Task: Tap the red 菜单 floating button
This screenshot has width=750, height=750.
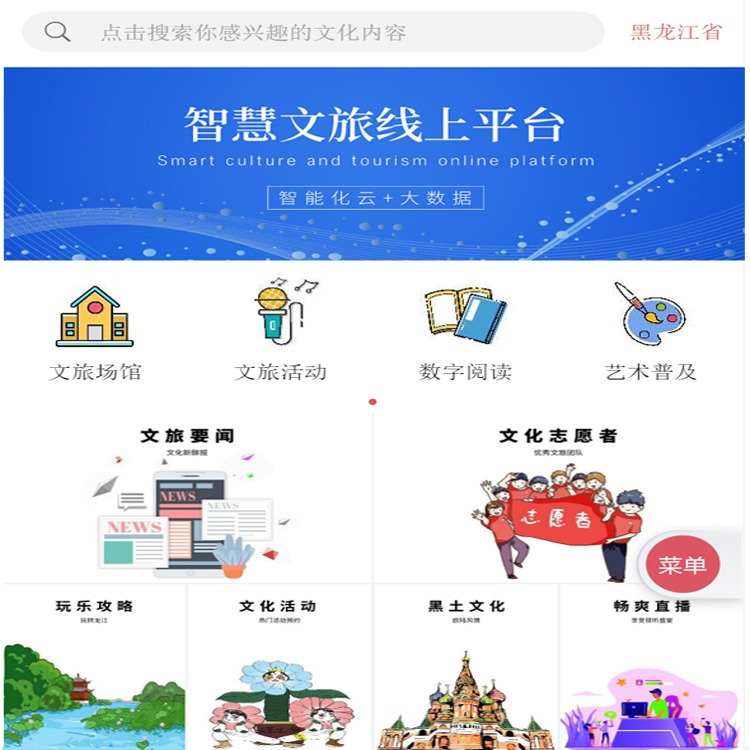Action: coord(683,565)
